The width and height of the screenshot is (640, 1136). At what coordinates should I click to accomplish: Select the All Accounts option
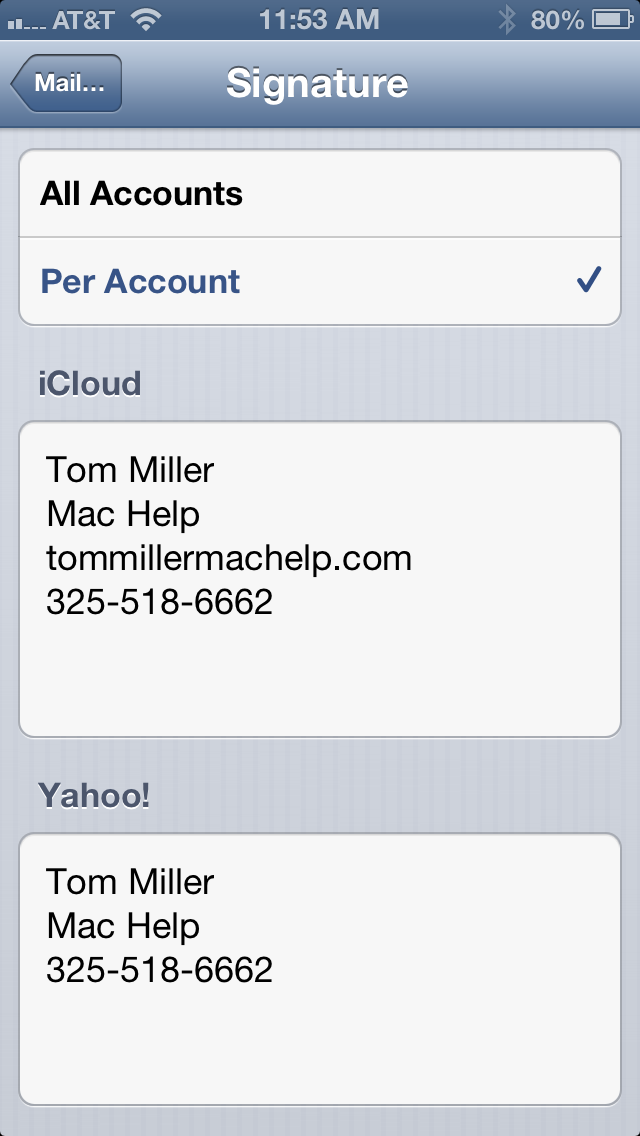[x=320, y=193]
